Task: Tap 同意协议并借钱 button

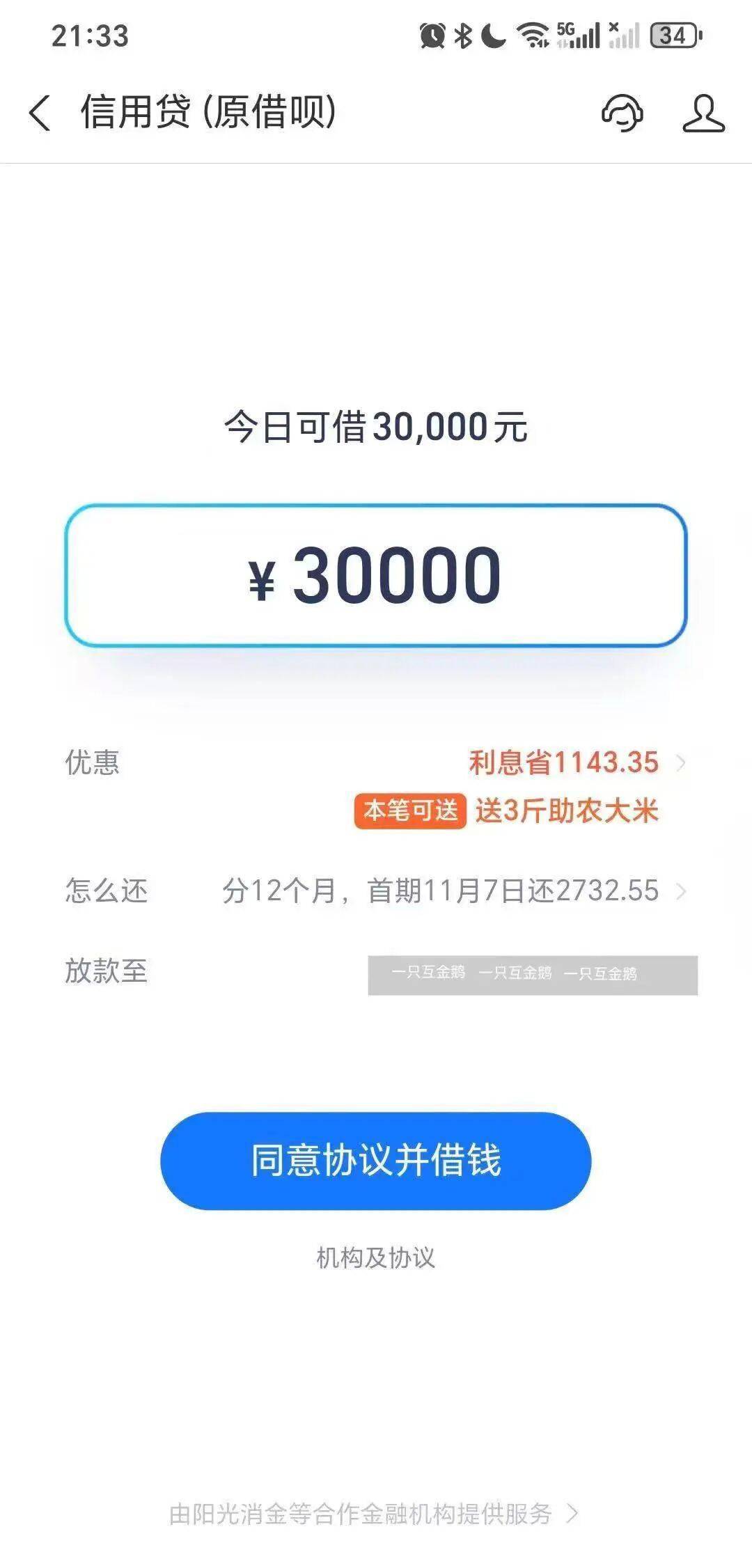Action: pos(376,1161)
